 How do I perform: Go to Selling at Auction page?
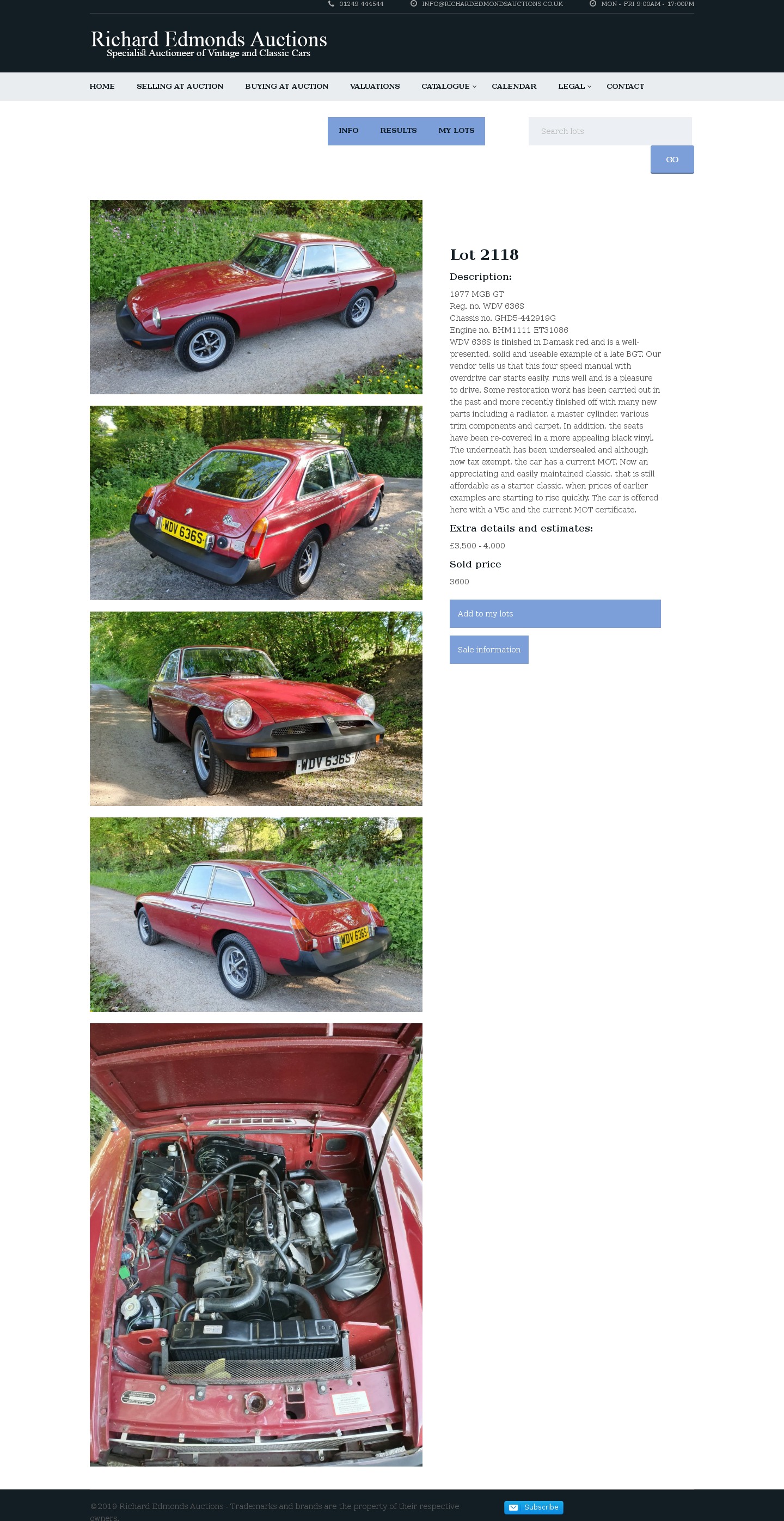pos(180,86)
